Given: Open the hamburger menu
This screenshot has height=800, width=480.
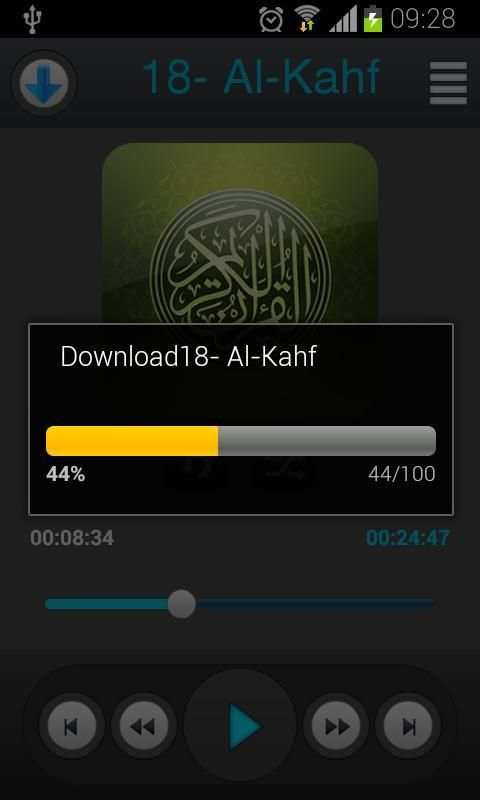Looking at the screenshot, I should pos(448,83).
